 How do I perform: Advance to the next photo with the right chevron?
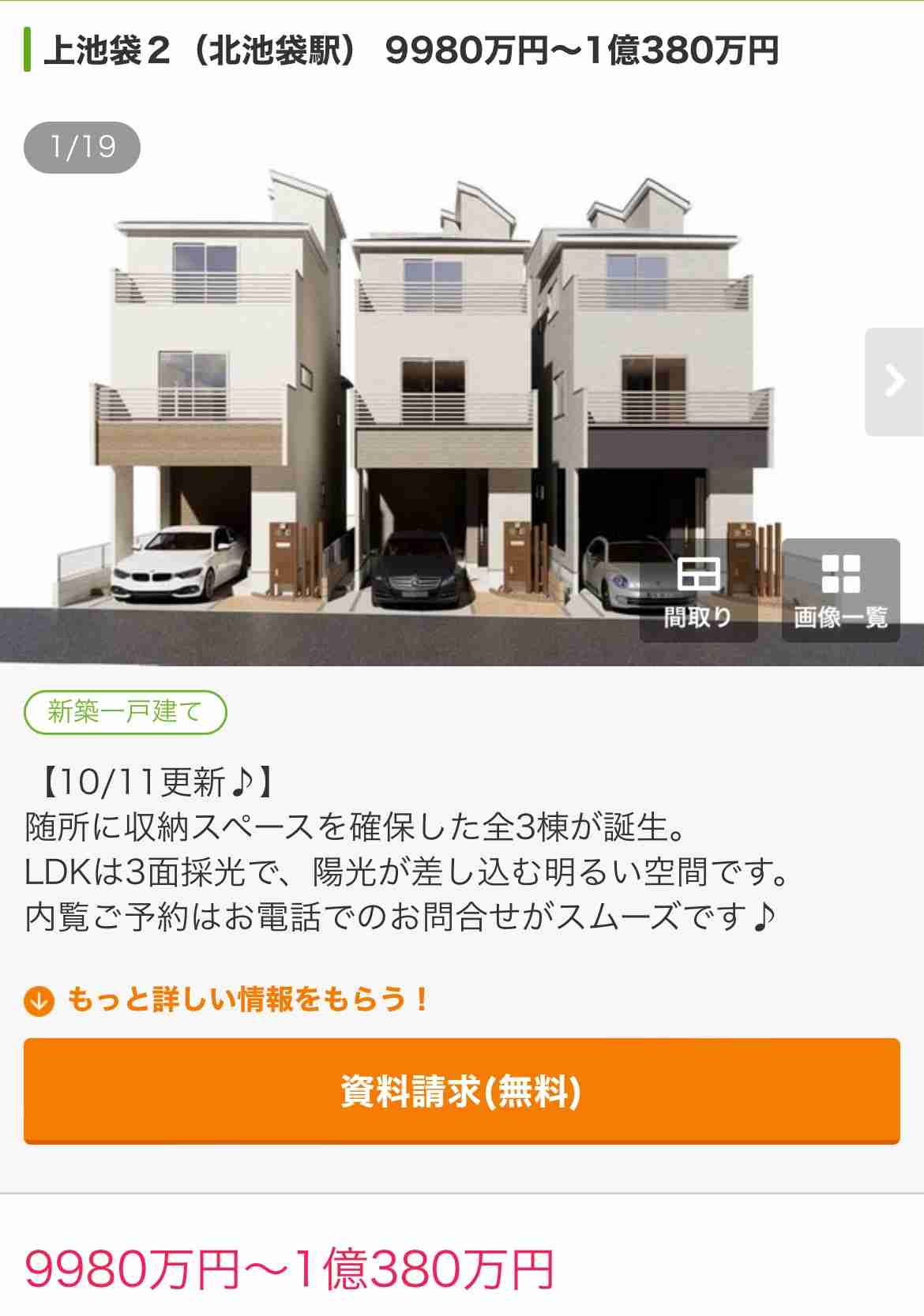[896, 382]
